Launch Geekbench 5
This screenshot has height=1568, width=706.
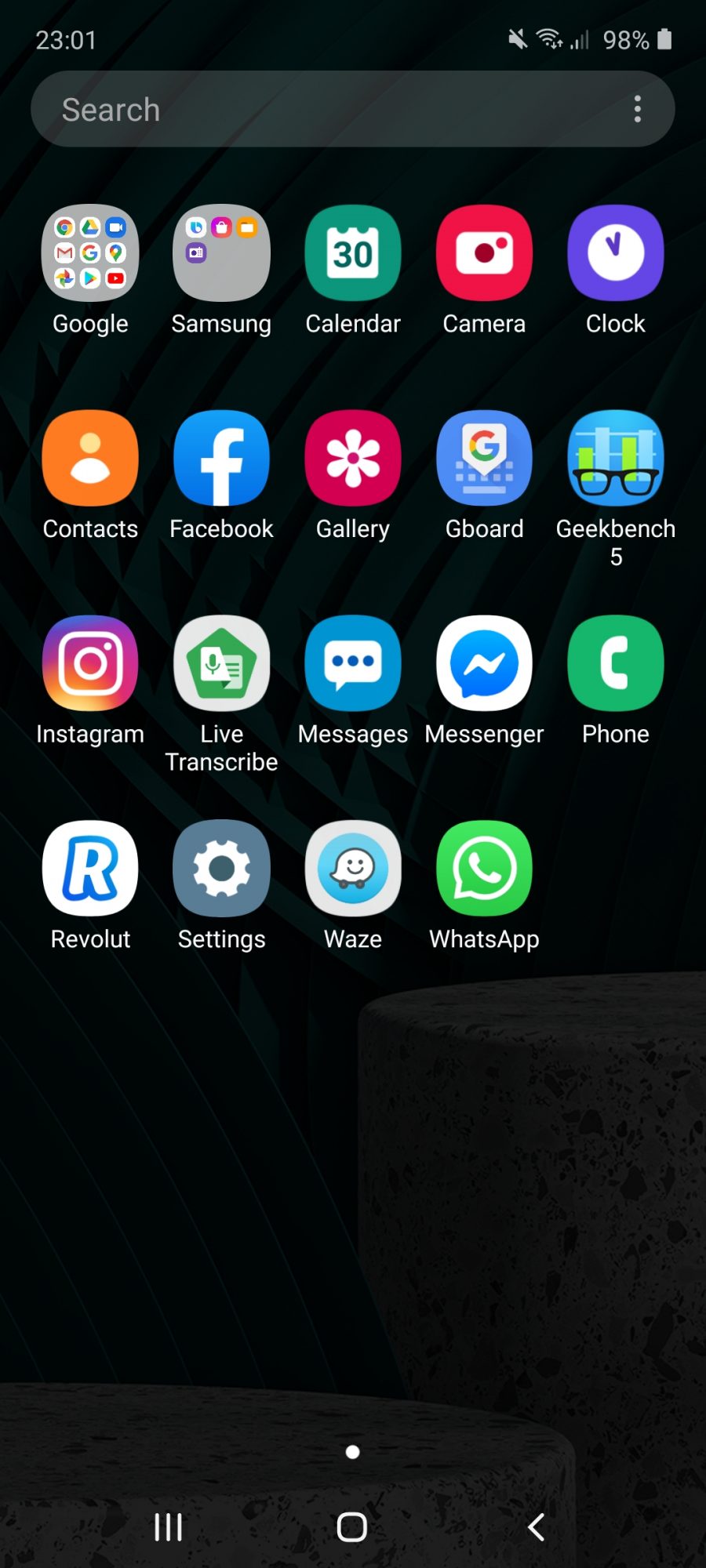point(616,459)
